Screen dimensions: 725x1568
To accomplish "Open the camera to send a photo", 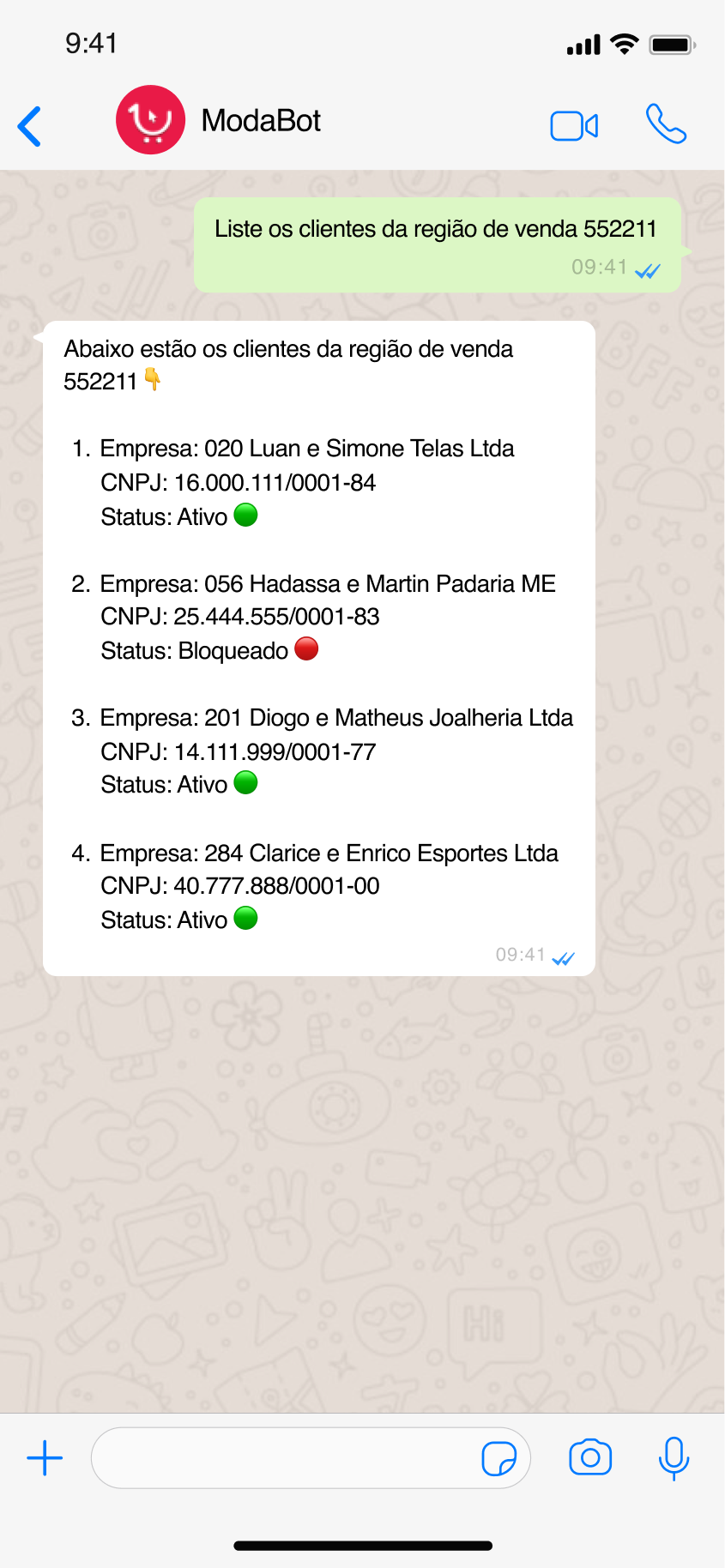I will 590,1458.
